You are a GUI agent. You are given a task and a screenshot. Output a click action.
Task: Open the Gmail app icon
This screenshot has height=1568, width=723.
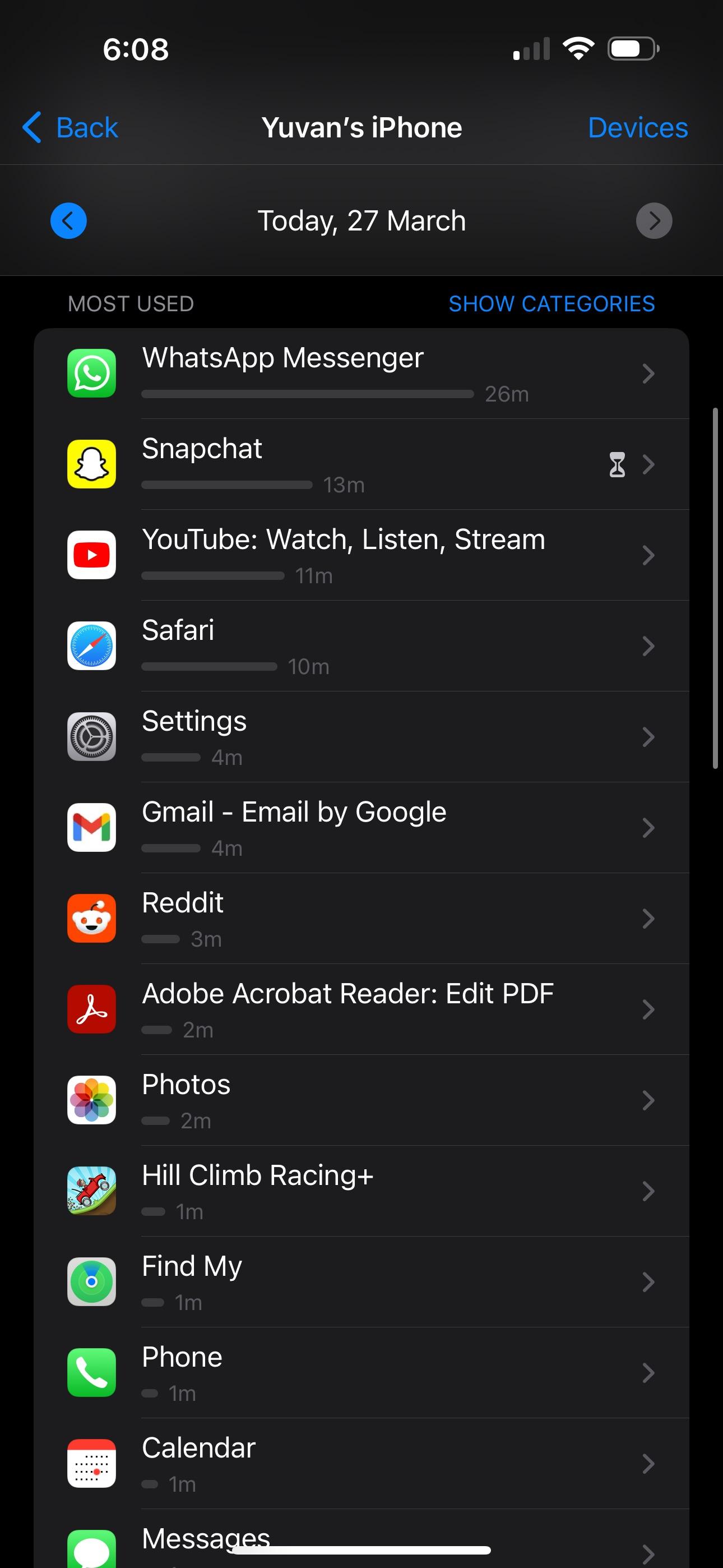click(91, 827)
